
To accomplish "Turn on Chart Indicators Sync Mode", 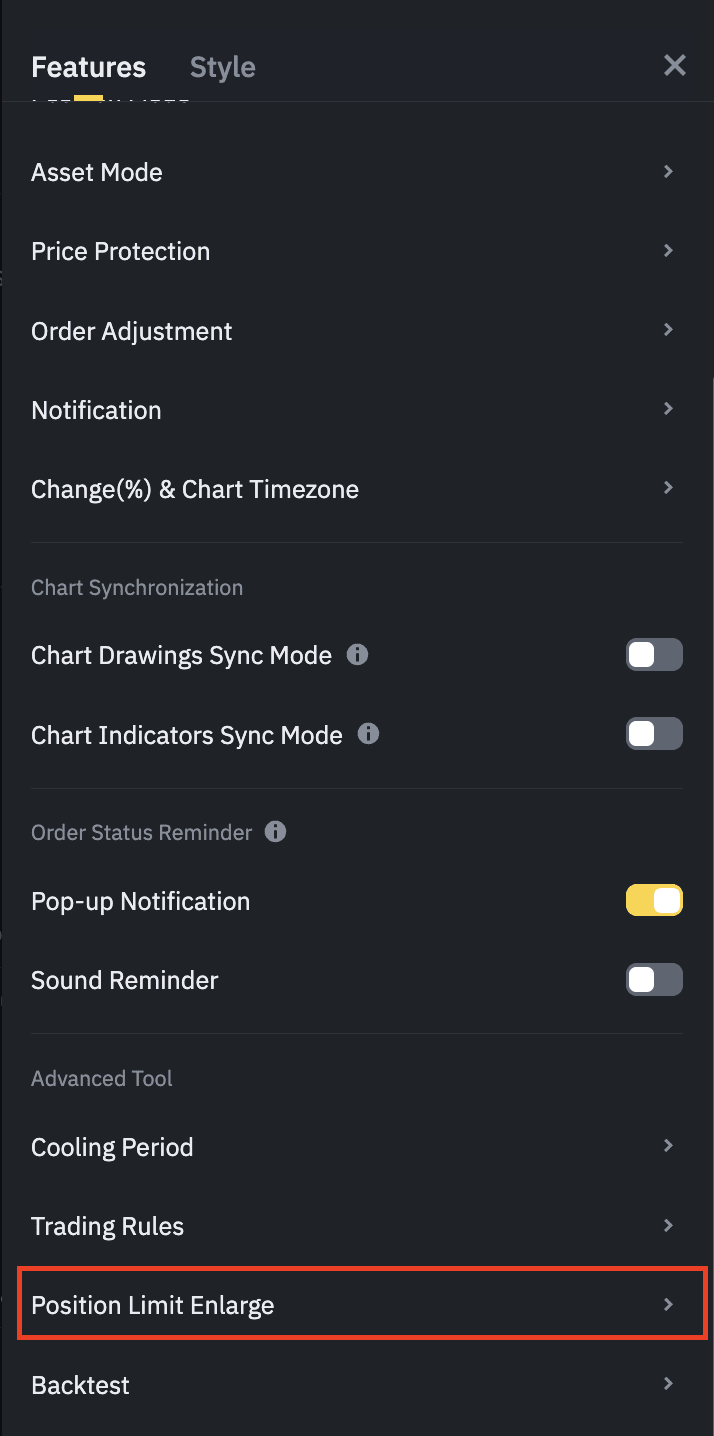I will coord(654,734).
